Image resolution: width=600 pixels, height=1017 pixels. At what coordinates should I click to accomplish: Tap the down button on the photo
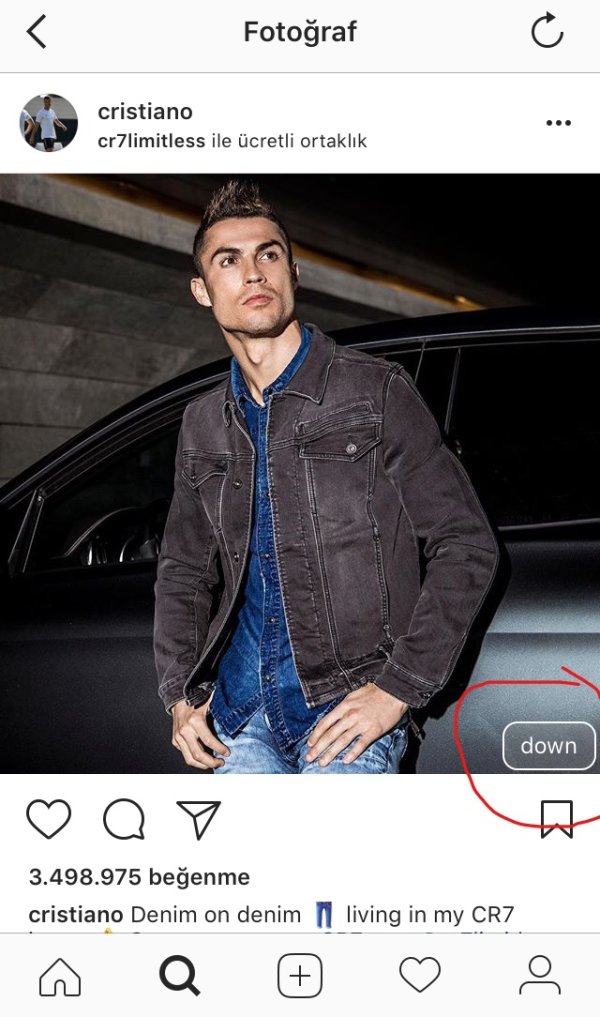[548, 746]
